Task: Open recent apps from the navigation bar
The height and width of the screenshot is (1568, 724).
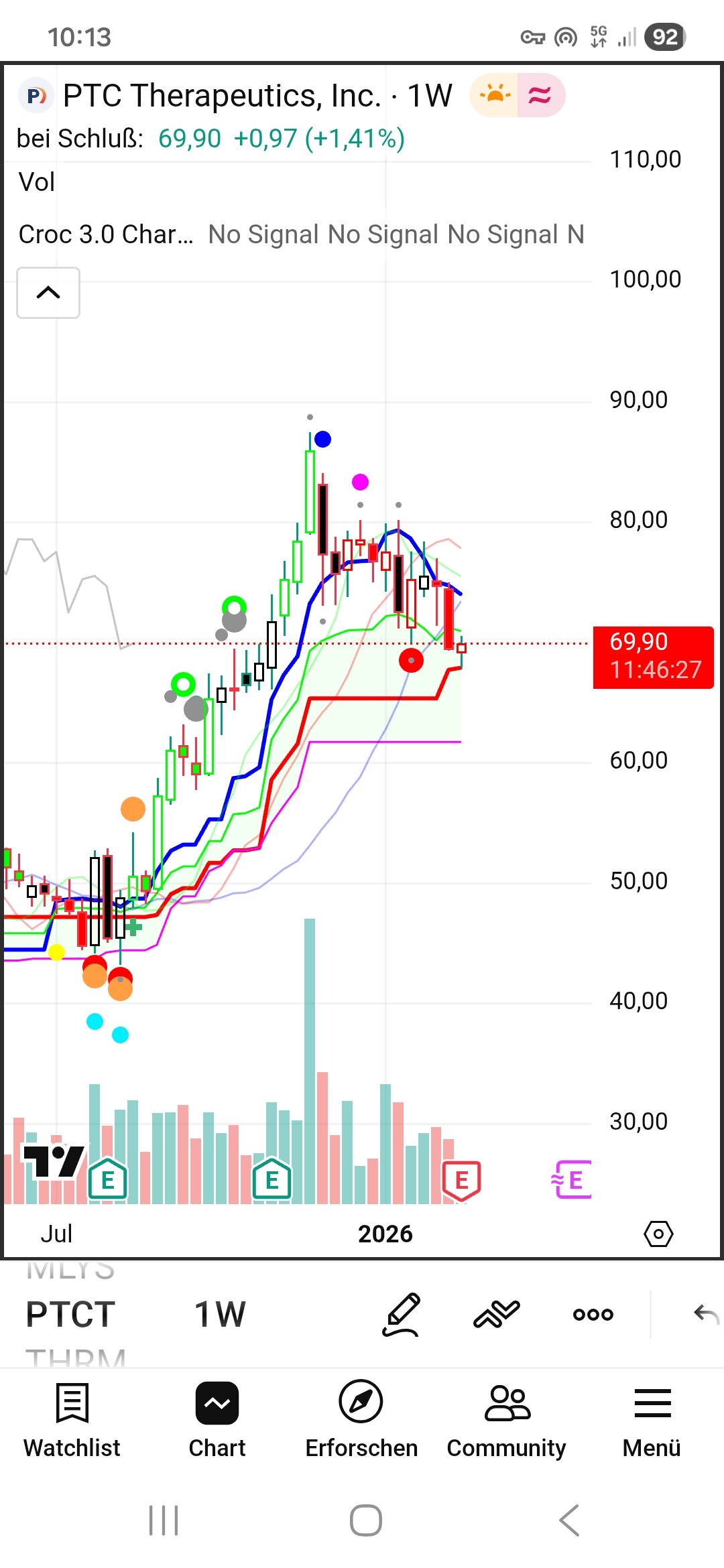Action: click(x=164, y=1520)
